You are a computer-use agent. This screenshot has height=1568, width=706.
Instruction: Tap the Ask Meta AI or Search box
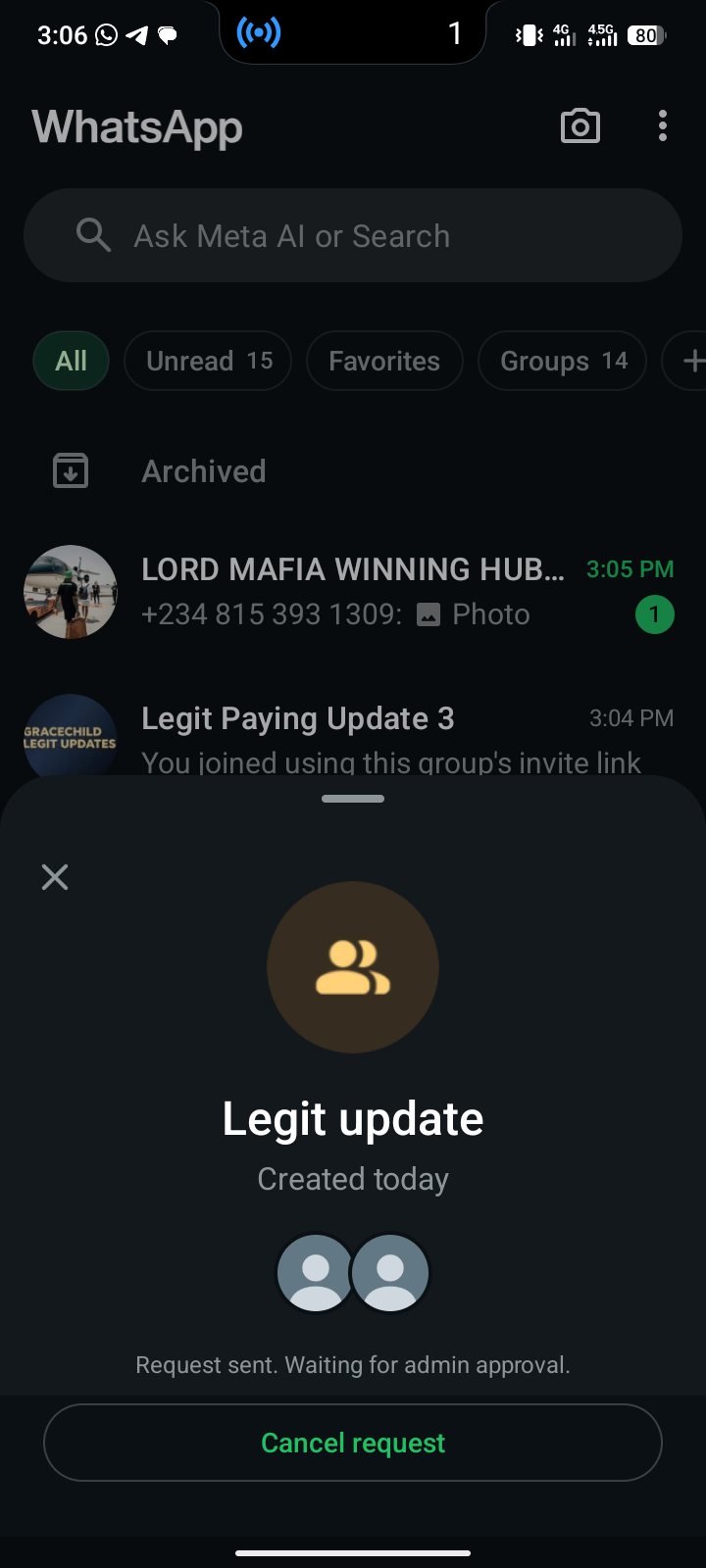tap(353, 236)
